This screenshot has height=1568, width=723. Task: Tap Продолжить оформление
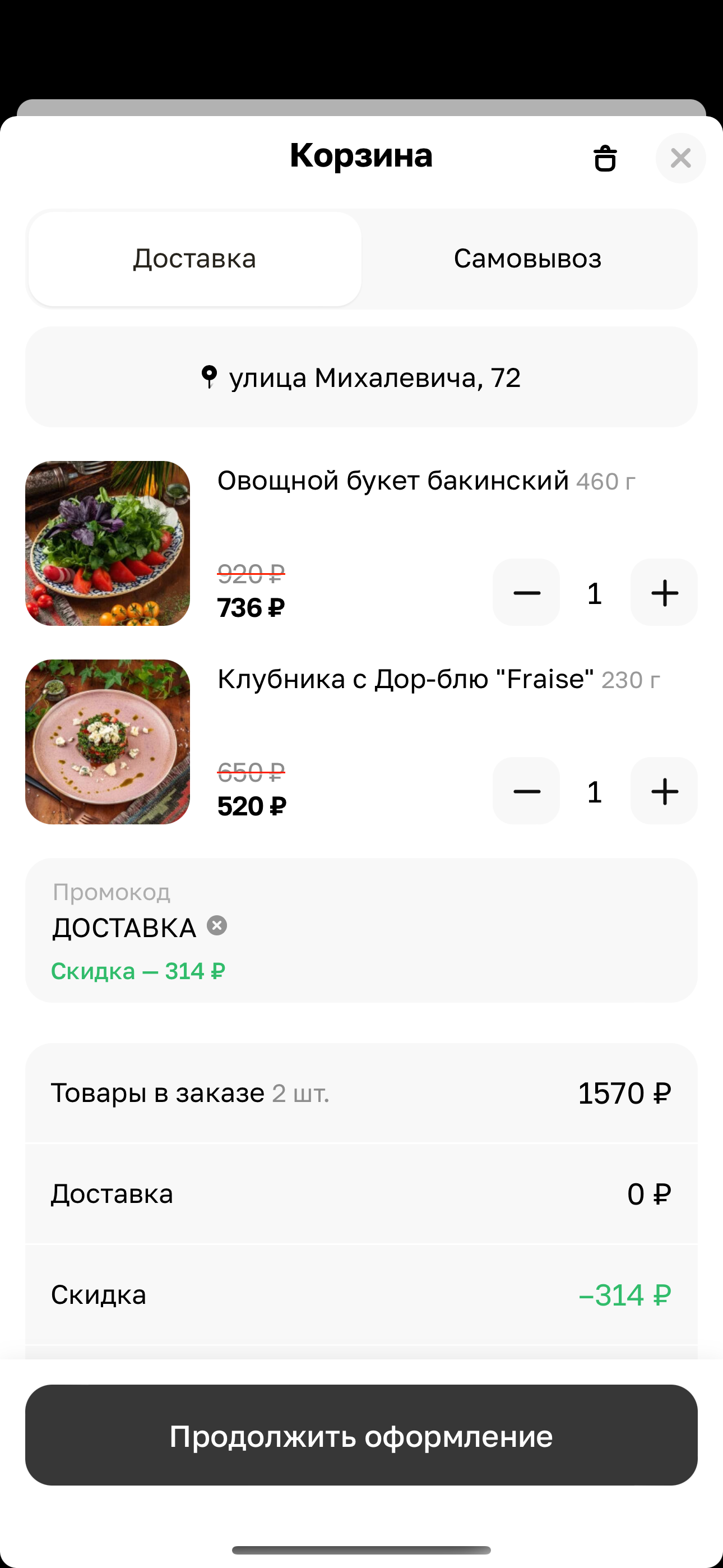click(x=361, y=1435)
